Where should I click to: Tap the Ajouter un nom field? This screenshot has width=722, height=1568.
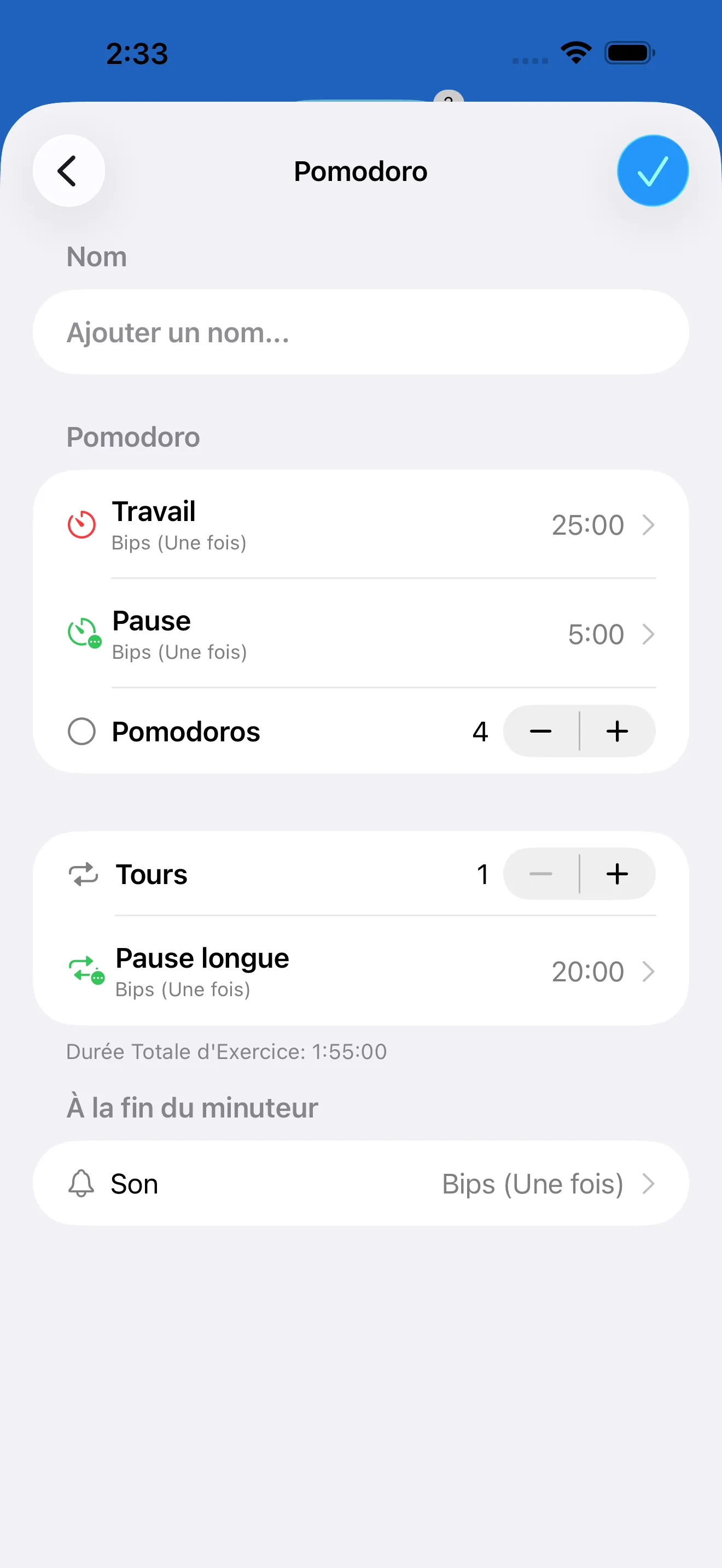(x=360, y=332)
